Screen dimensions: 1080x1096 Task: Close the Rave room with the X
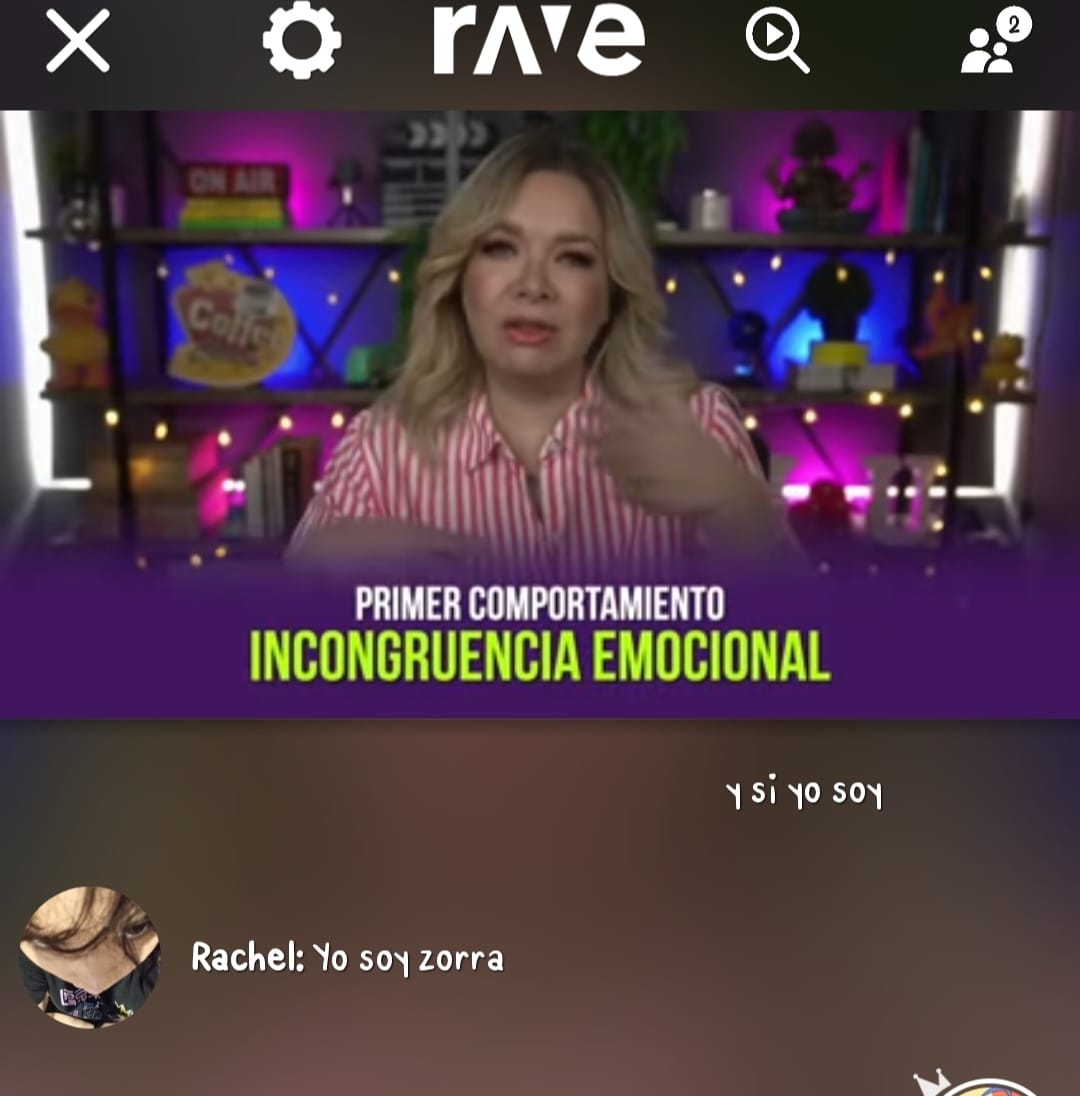coord(77,42)
